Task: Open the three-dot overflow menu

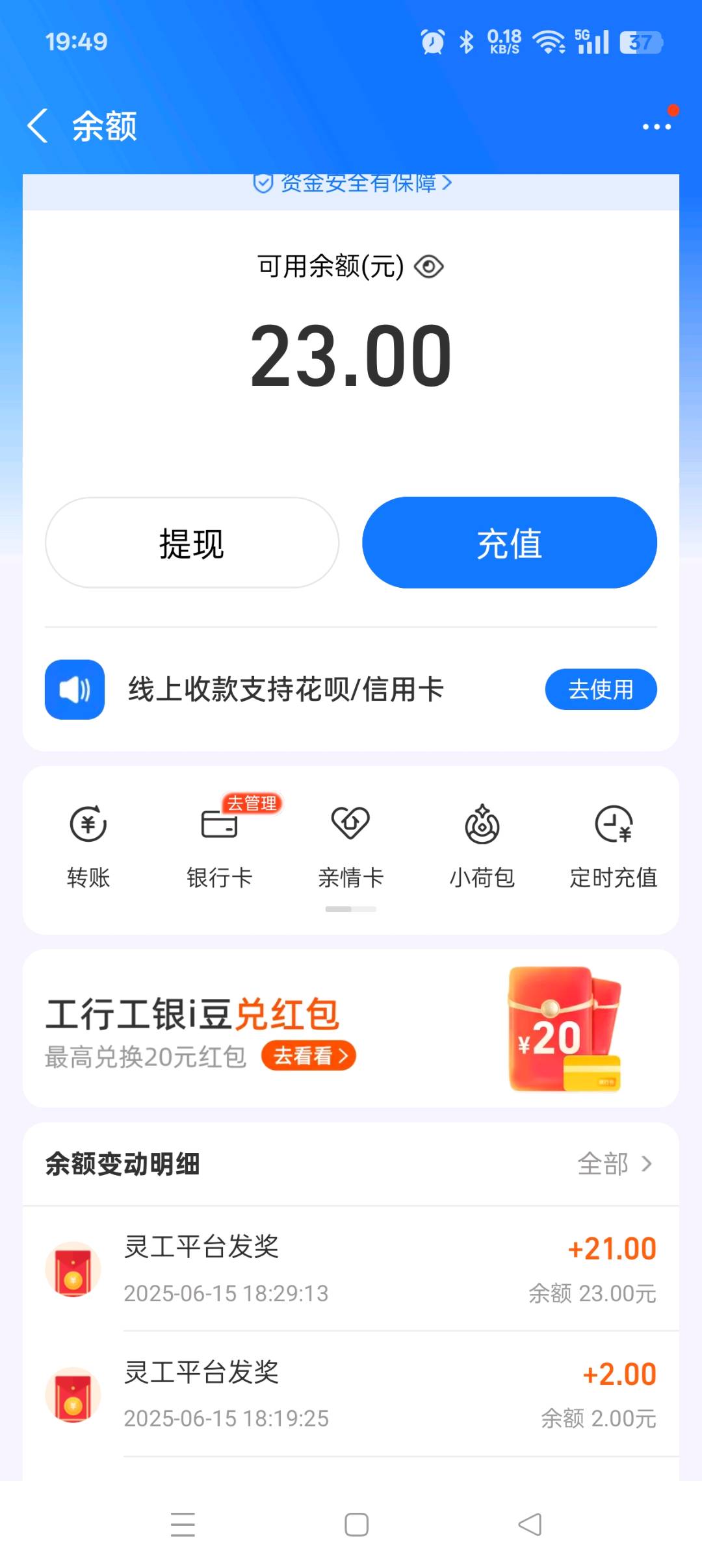Action: click(656, 125)
